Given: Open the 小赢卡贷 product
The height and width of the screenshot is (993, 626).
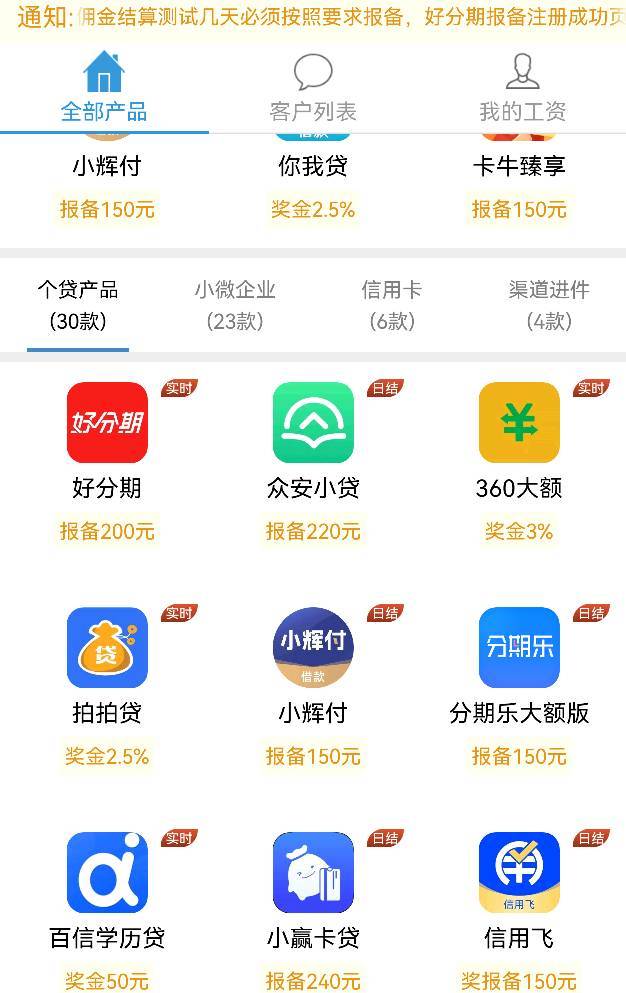Looking at the screenshot, I should (x=313, y=911).
